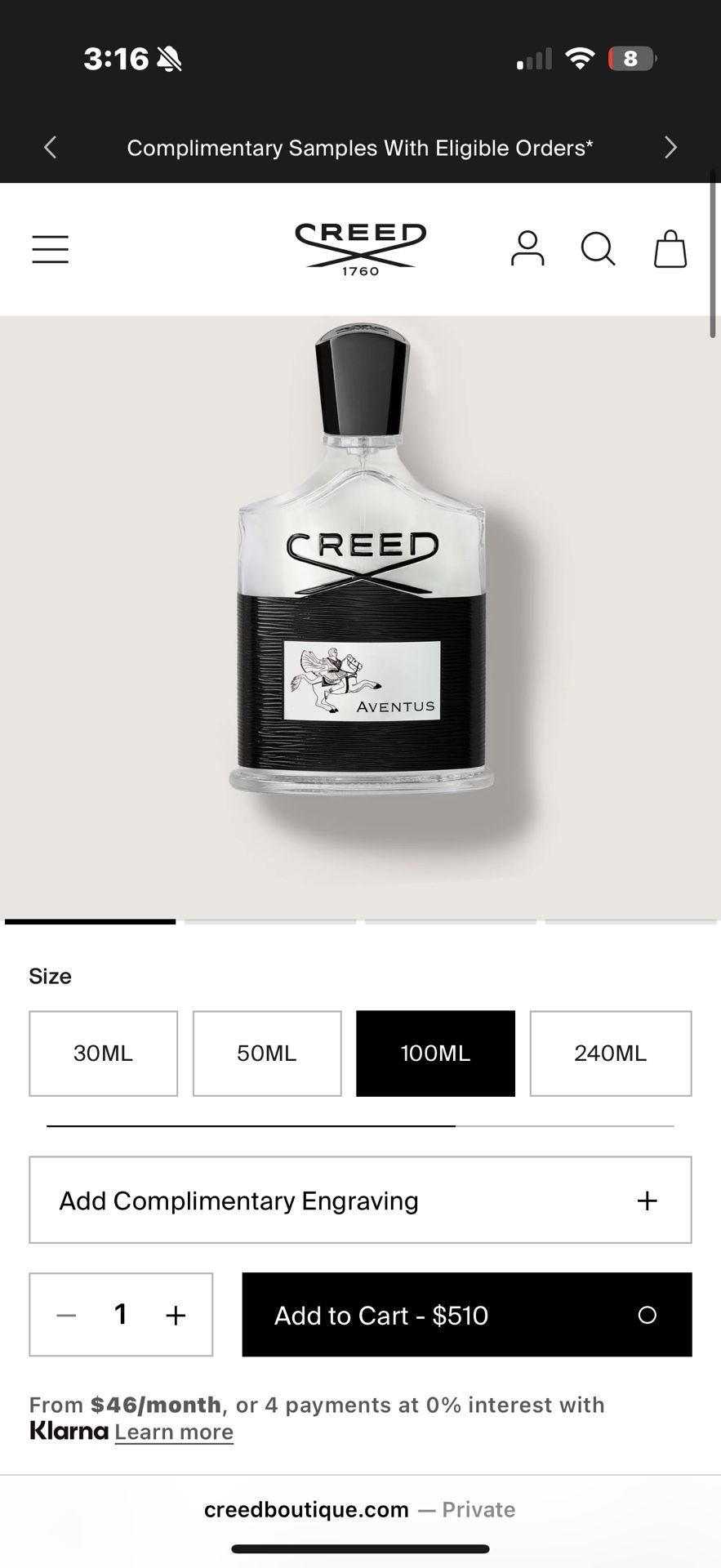This screenshot has height=1568, width=721.
Task: Open the Klarna Learn more link
Action: tap(174, 1431)
